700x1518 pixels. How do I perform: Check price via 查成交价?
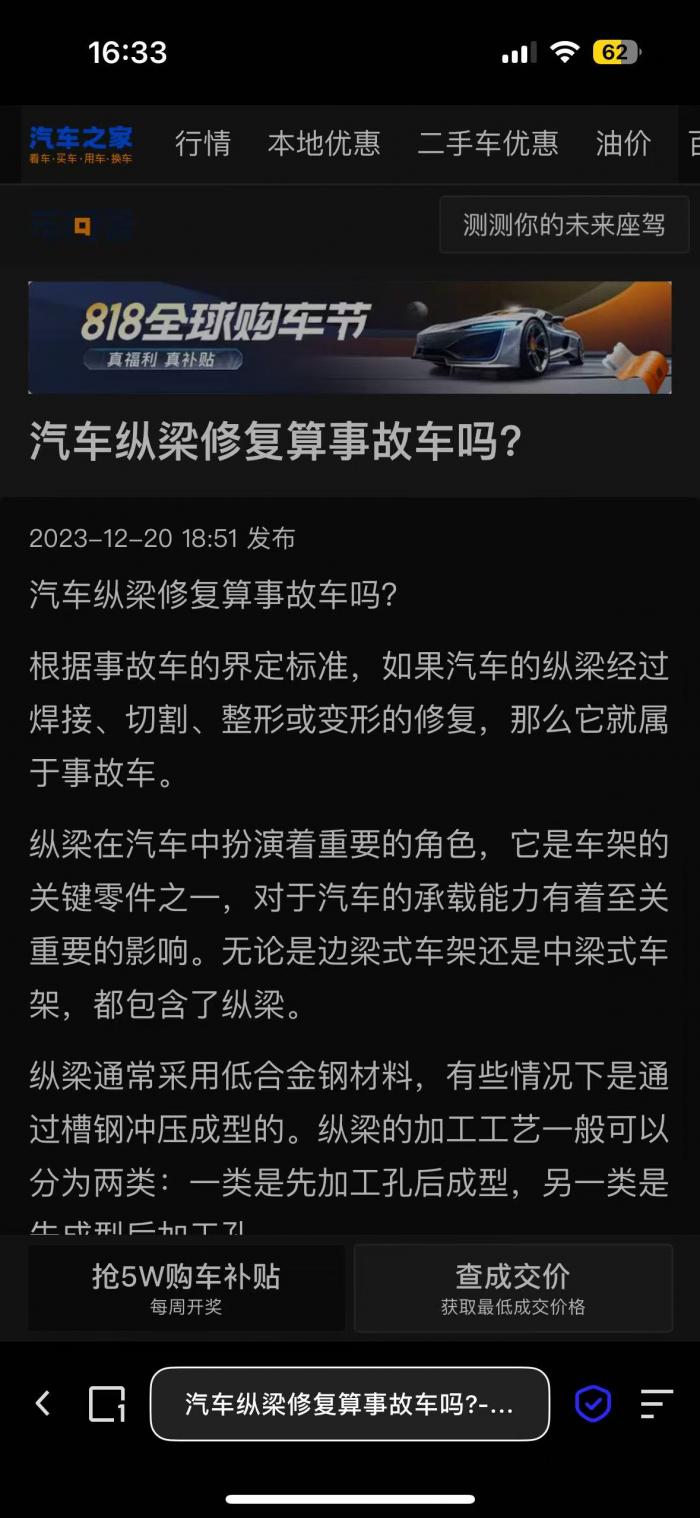[513, 1288]
